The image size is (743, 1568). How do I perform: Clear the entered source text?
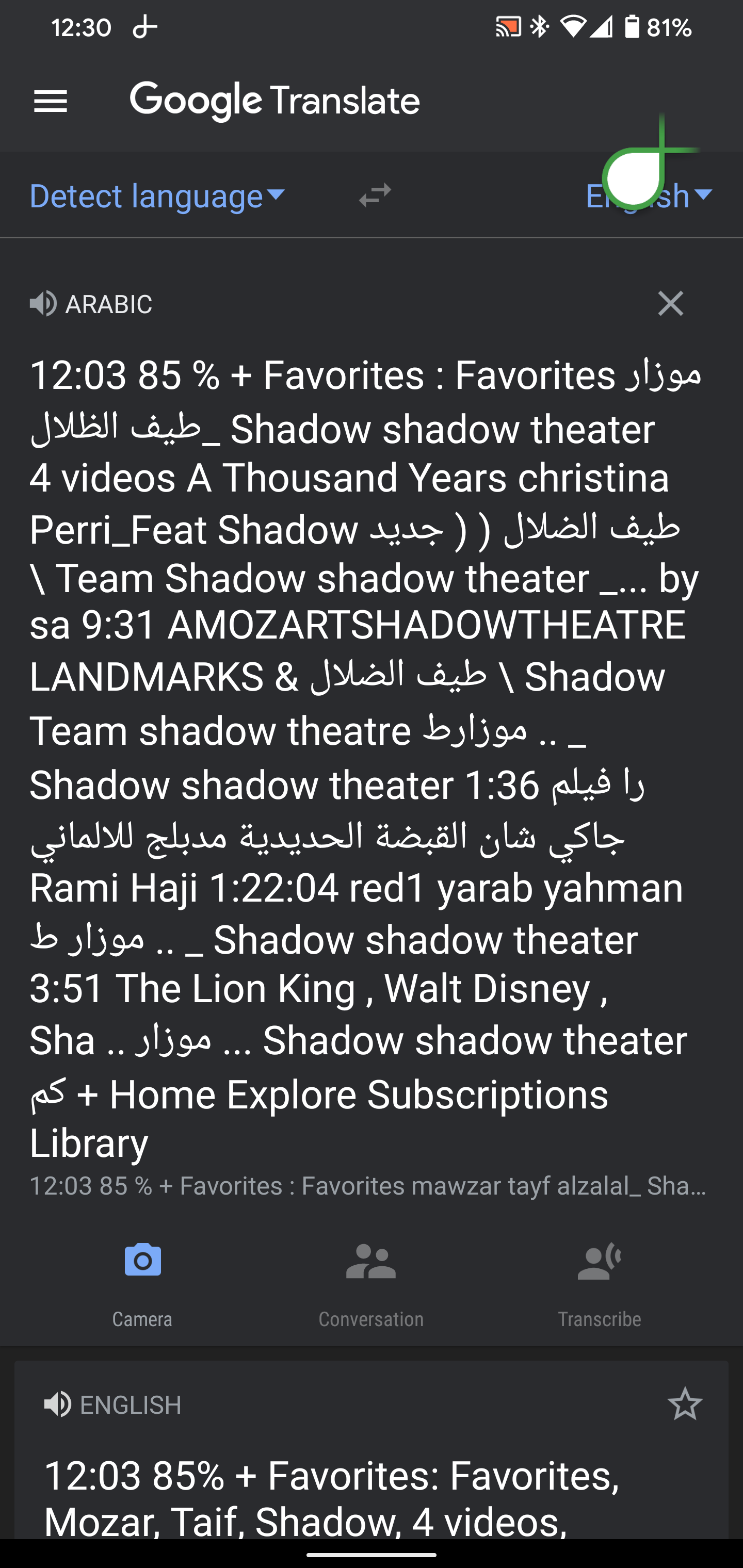670,303
